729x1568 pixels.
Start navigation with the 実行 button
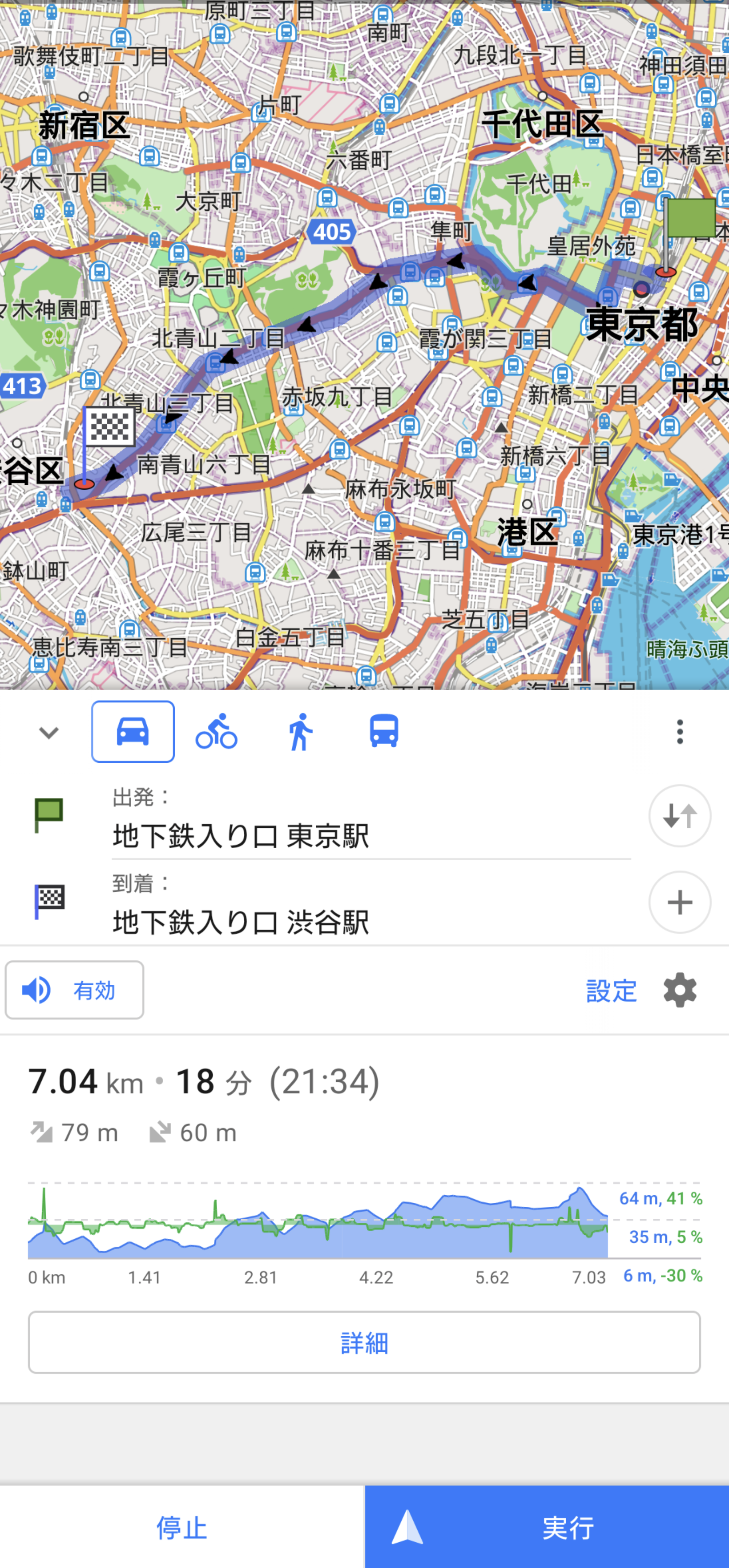point(547,1528)
